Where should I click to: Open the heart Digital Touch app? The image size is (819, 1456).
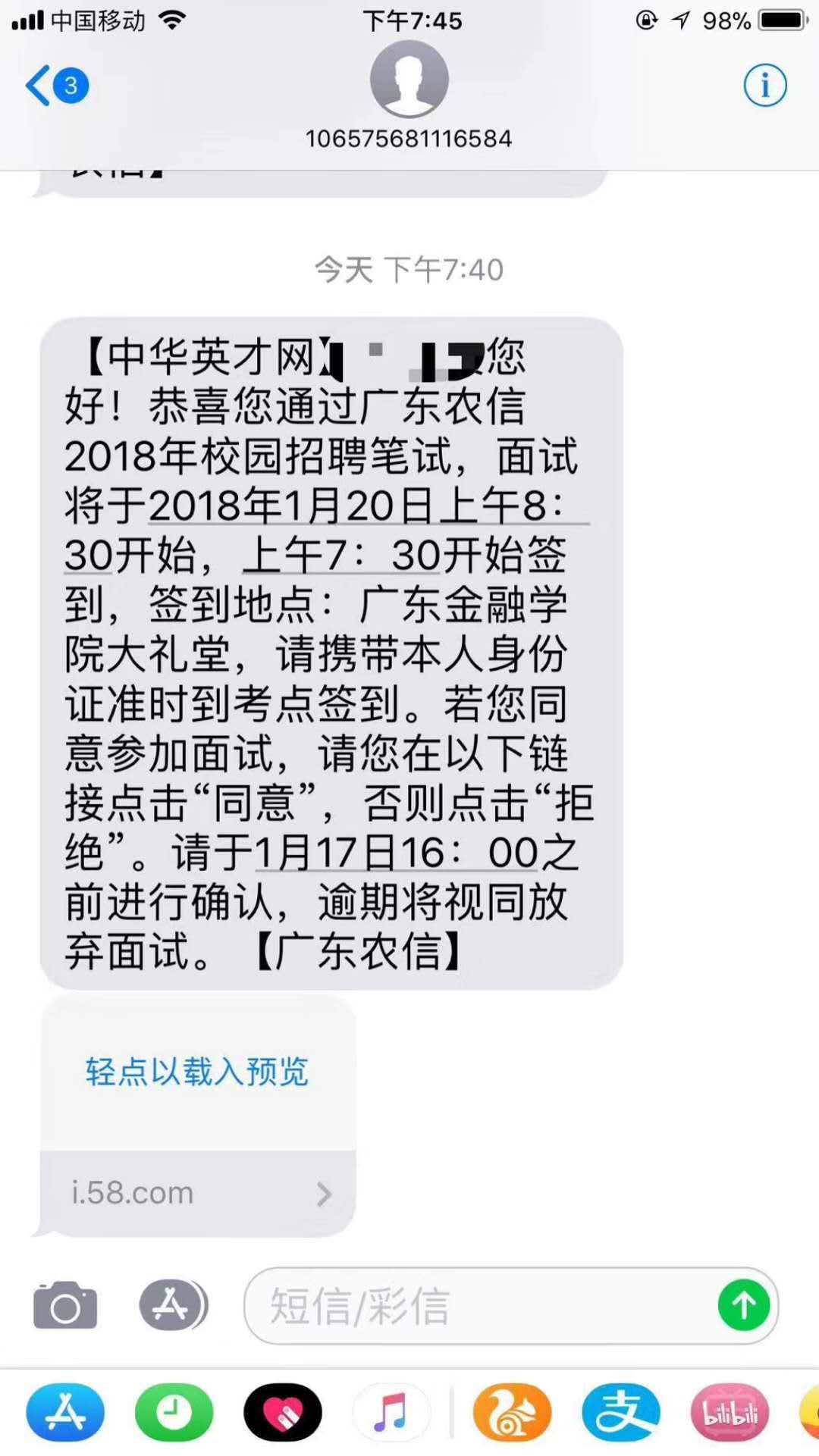coord(283,1413)
